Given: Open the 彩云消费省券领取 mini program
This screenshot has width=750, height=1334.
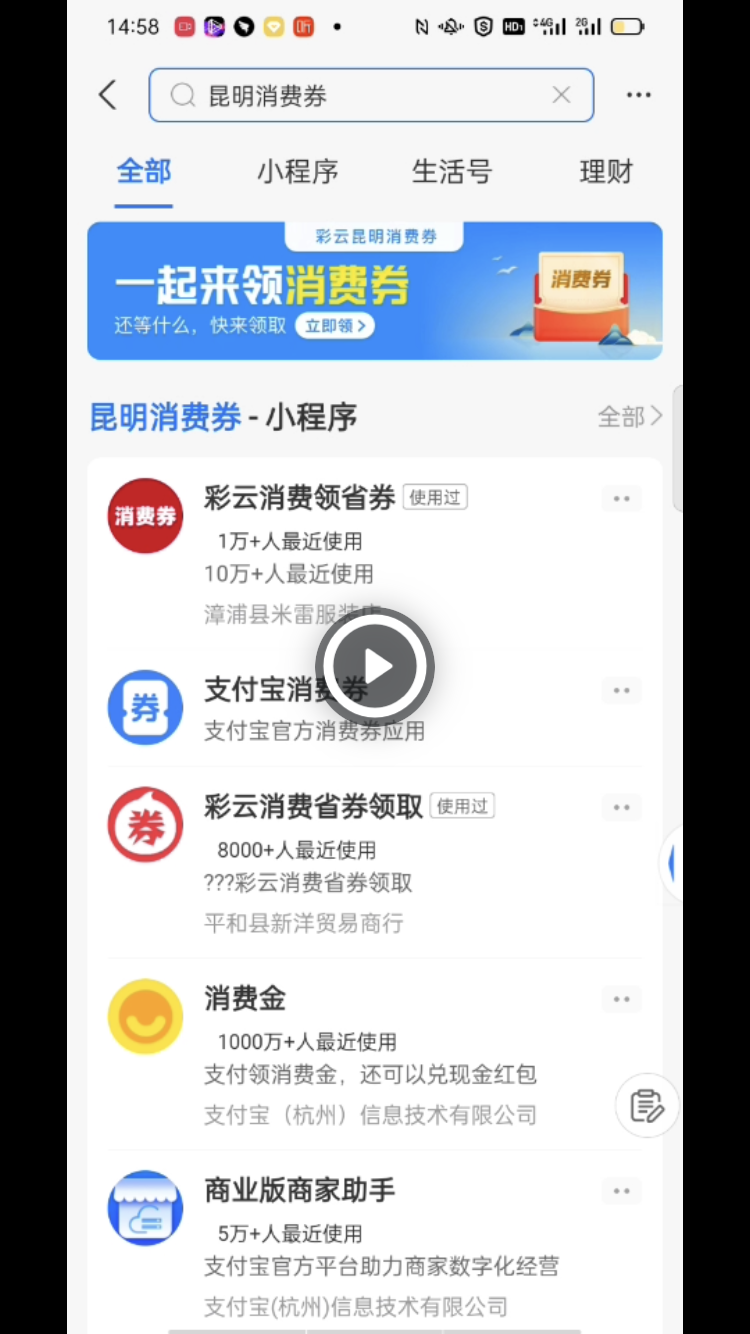Looking at the screenshot, I should (313, 807).
